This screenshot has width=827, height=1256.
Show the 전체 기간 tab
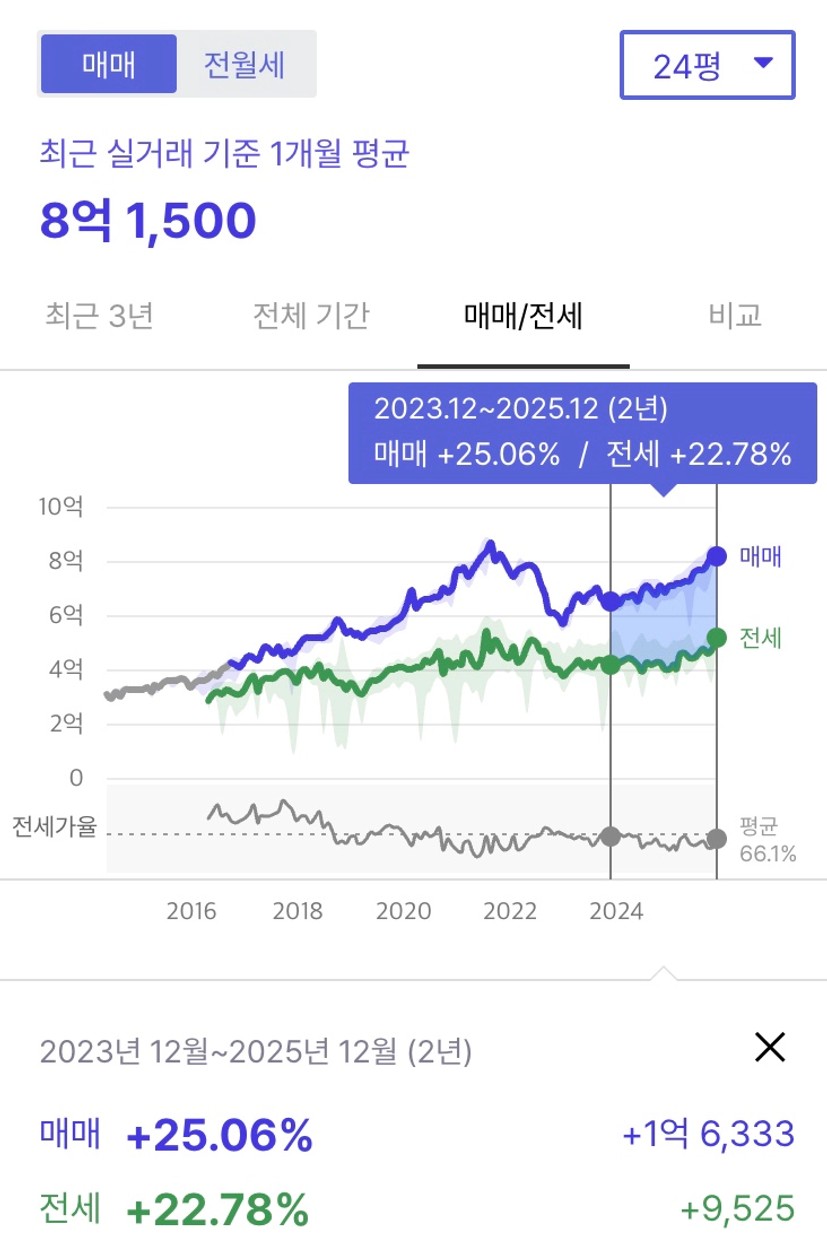tap(311, 316)
